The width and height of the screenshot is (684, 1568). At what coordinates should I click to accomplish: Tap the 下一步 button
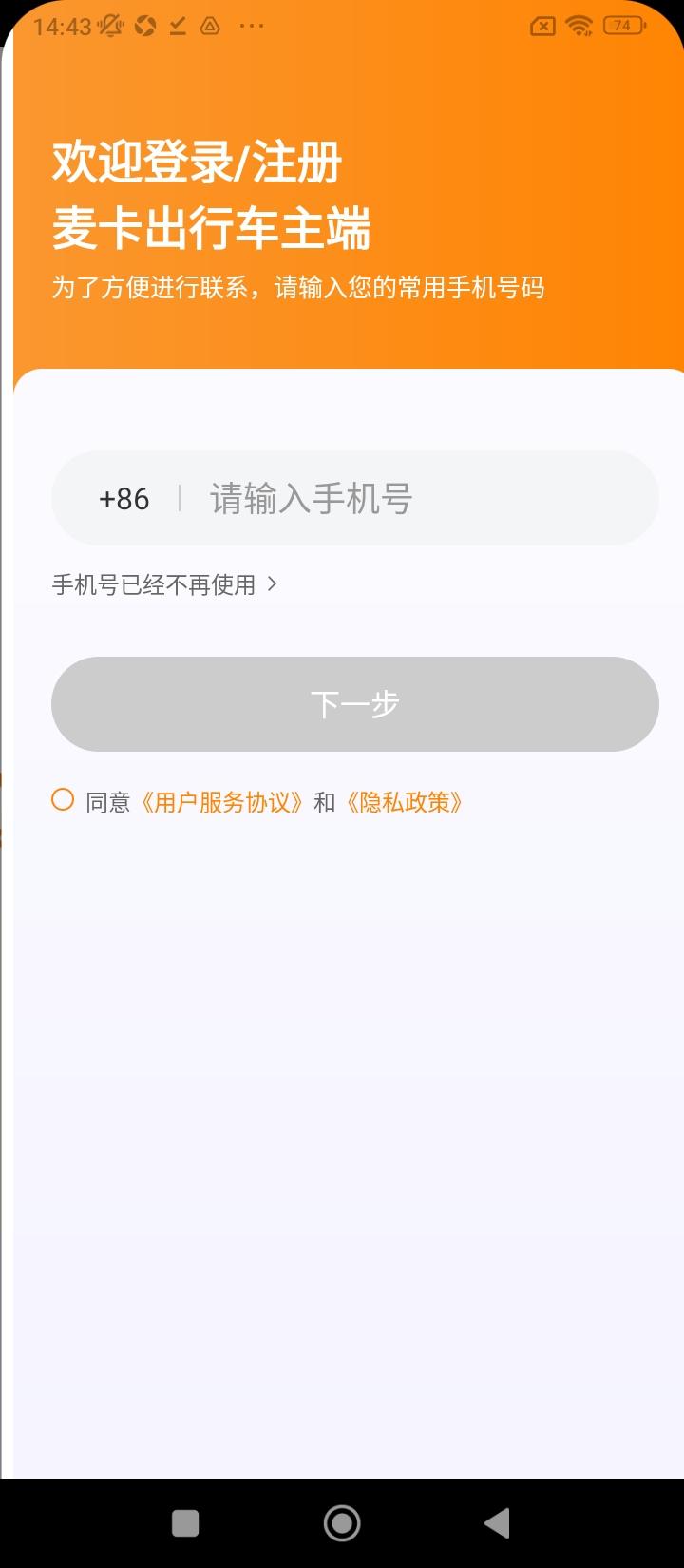tap(354, 704)
